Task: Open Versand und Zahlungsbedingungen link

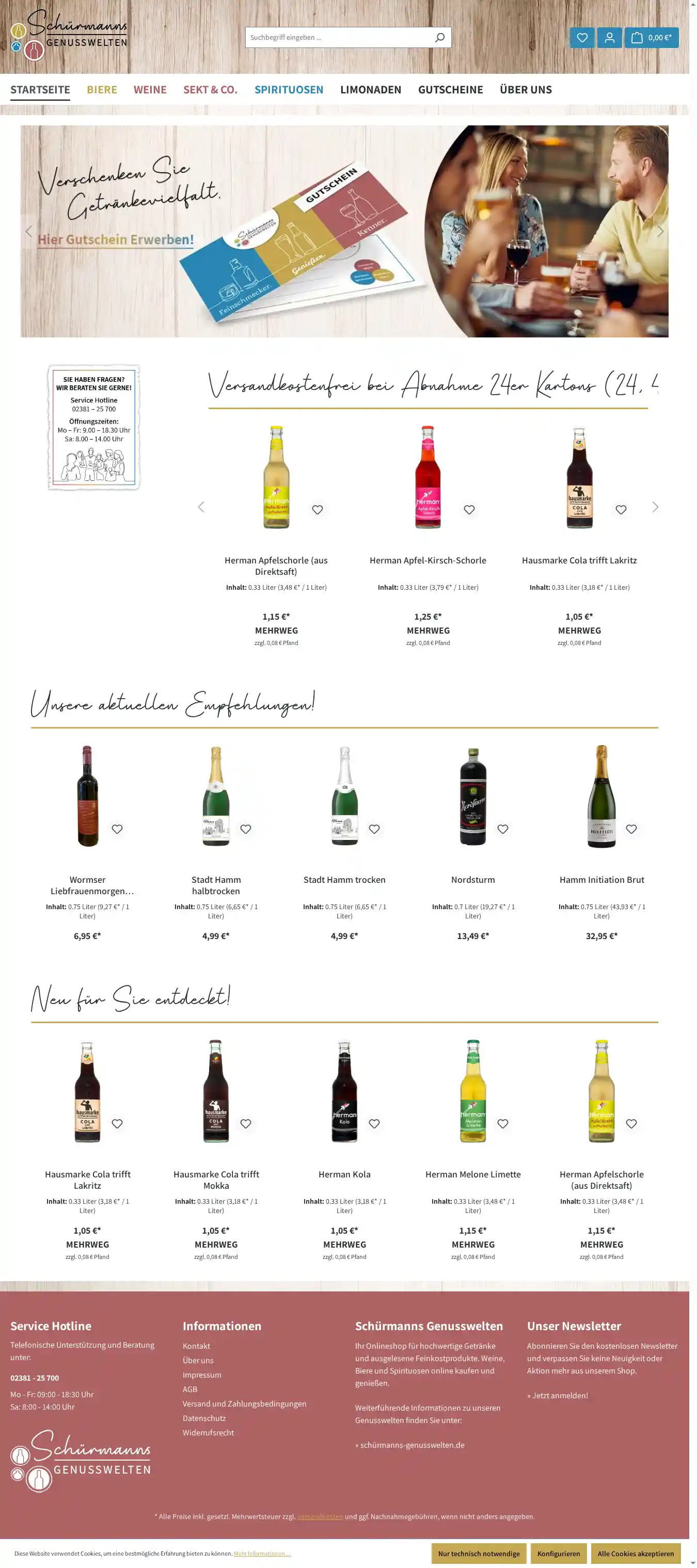Action: (244, 1403)
